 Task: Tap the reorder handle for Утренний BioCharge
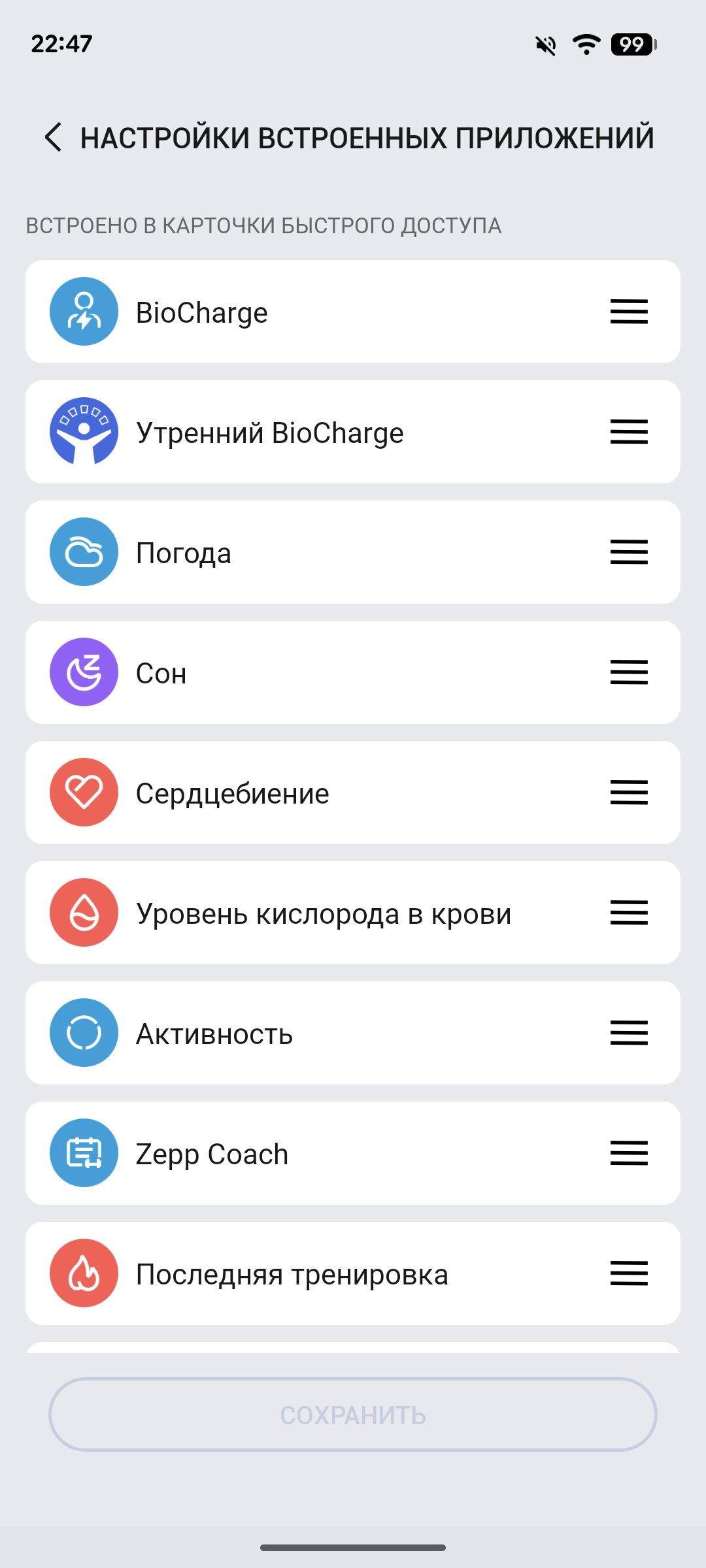[629, 432]
